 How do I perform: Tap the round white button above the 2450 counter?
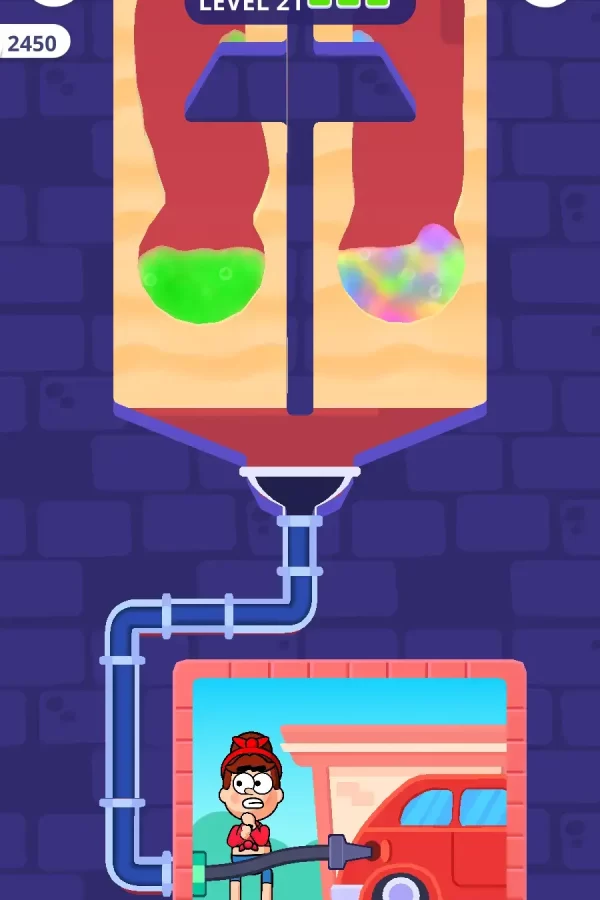pos(52,3)
